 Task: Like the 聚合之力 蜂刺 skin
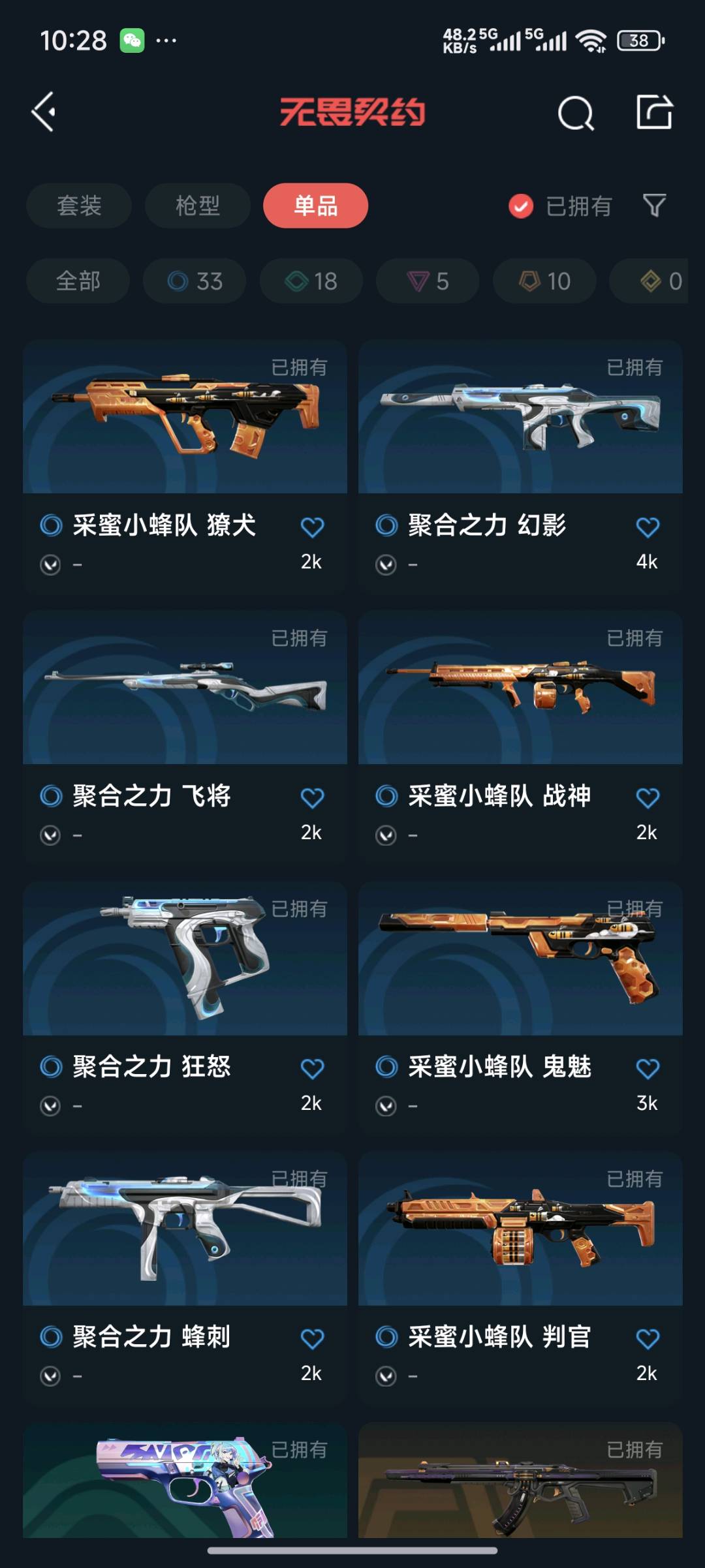312,1339
